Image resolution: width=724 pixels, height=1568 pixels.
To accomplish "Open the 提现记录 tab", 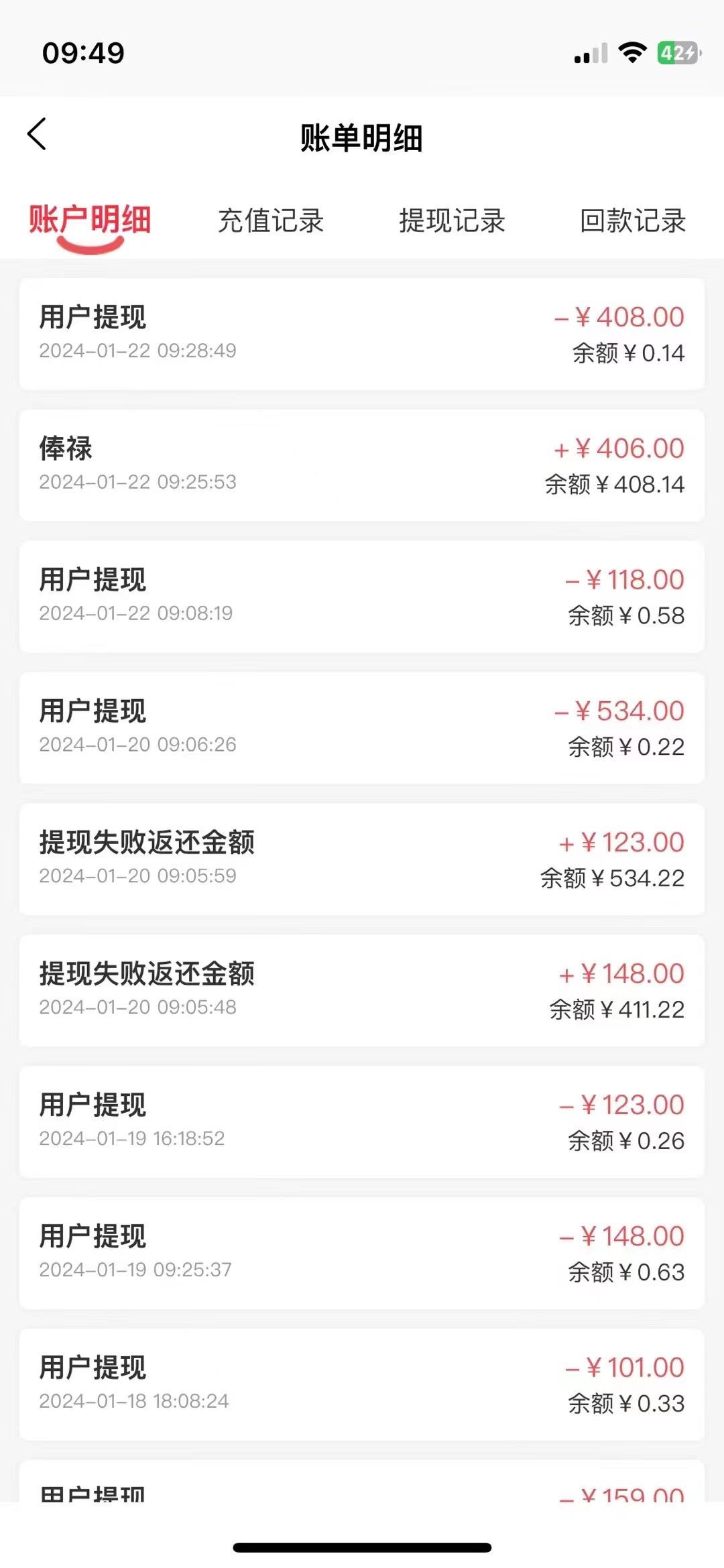I will click(452, 221).
